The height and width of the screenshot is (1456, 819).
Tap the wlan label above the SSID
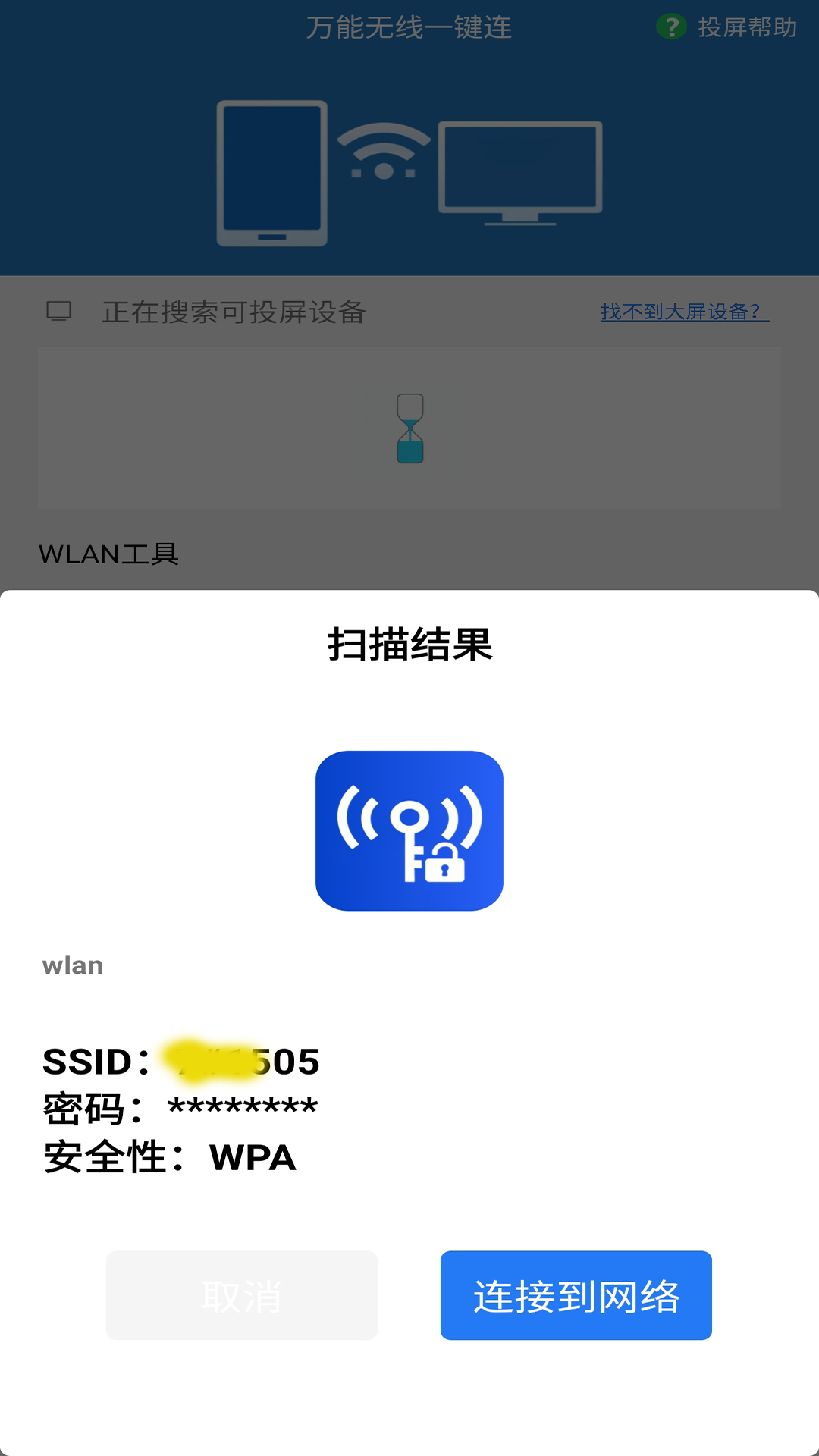pos(72,965)
